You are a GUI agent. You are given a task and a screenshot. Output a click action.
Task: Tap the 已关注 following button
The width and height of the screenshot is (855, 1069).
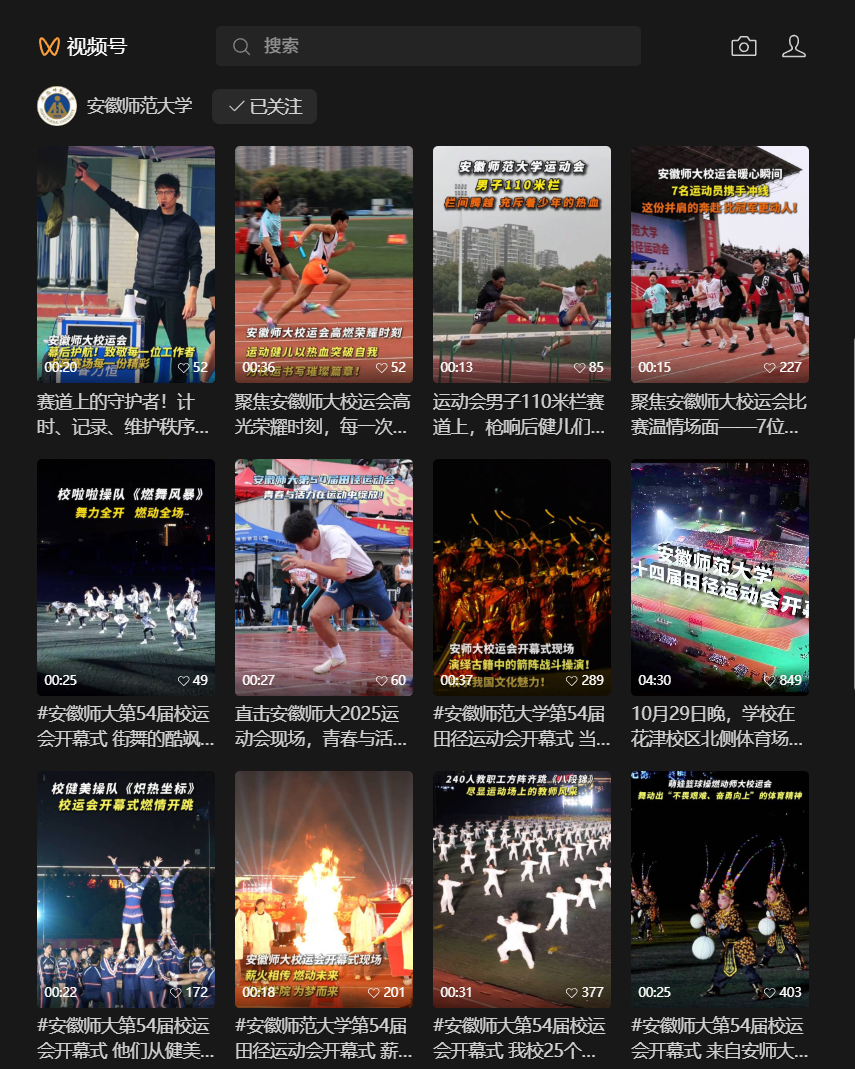click(x=264, y=106)
